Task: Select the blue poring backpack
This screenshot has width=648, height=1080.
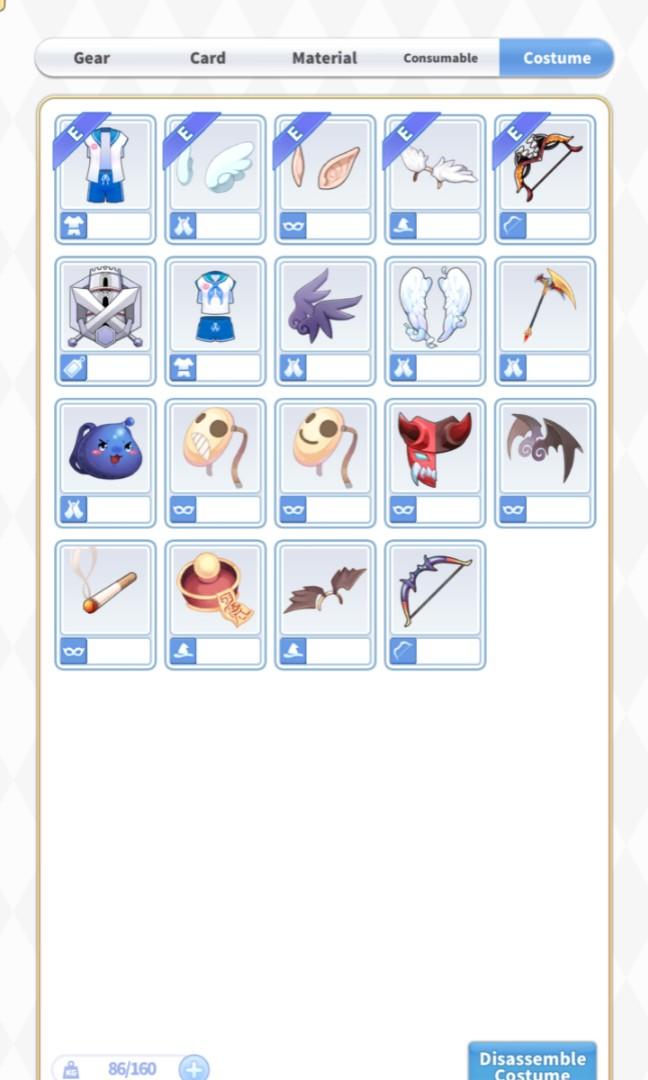Action: tap(105, 450)
